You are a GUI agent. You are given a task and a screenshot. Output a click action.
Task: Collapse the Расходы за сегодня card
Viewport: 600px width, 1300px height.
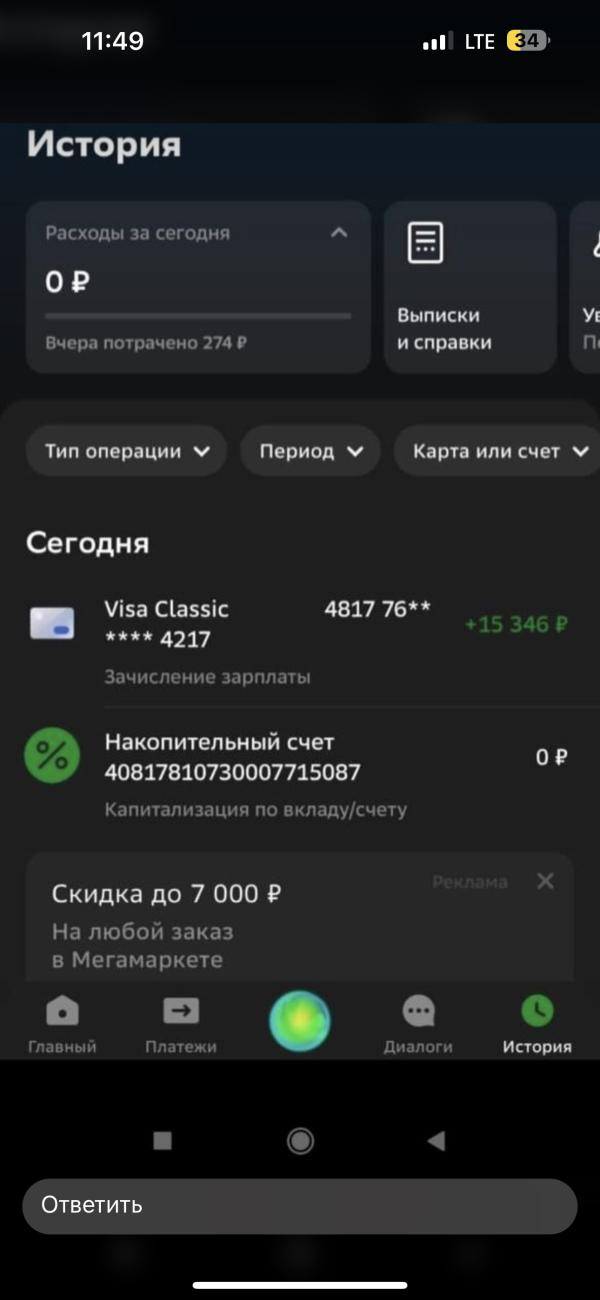[x=339, y=233]
